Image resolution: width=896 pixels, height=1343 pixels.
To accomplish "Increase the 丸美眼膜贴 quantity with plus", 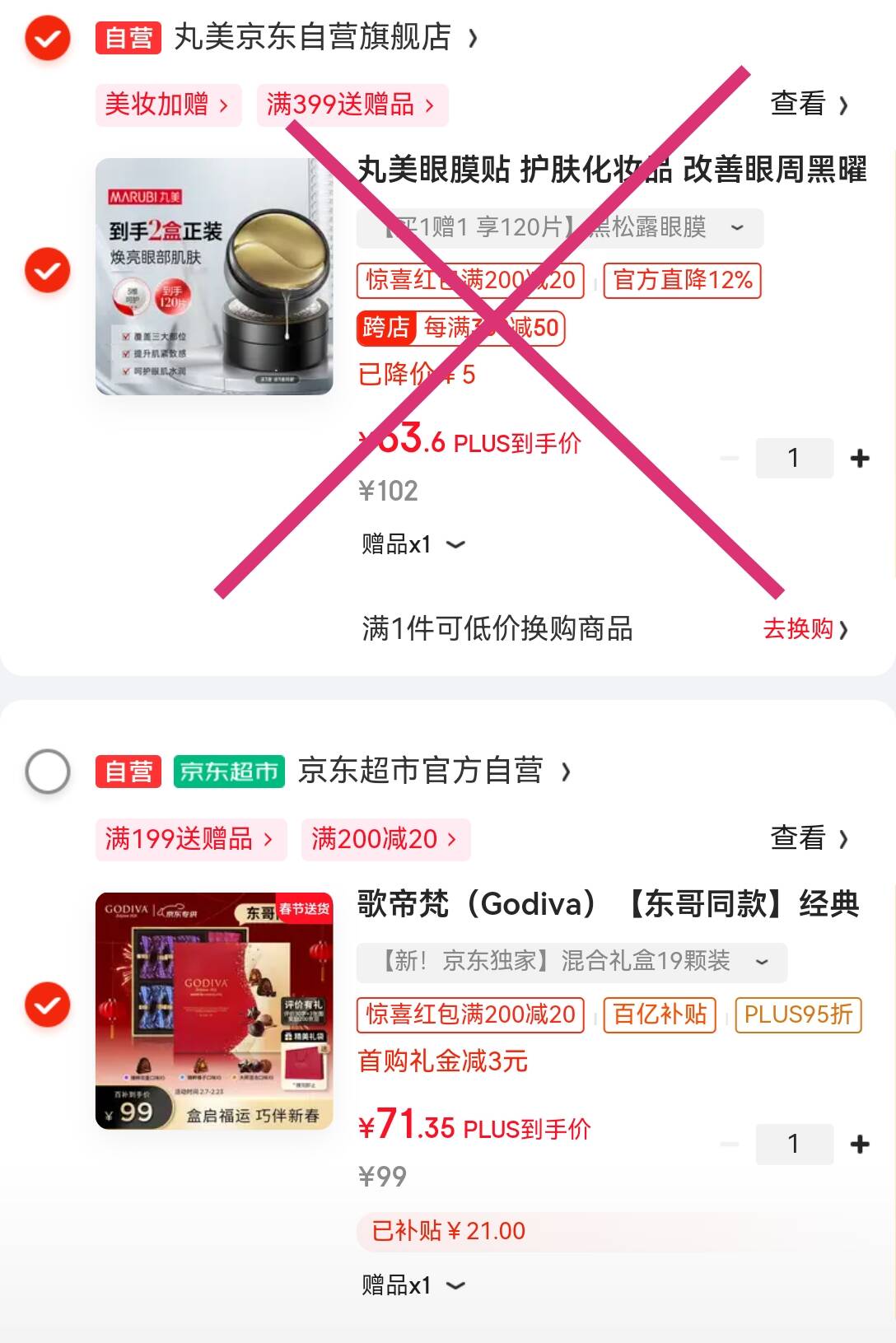I will point(860,458).
